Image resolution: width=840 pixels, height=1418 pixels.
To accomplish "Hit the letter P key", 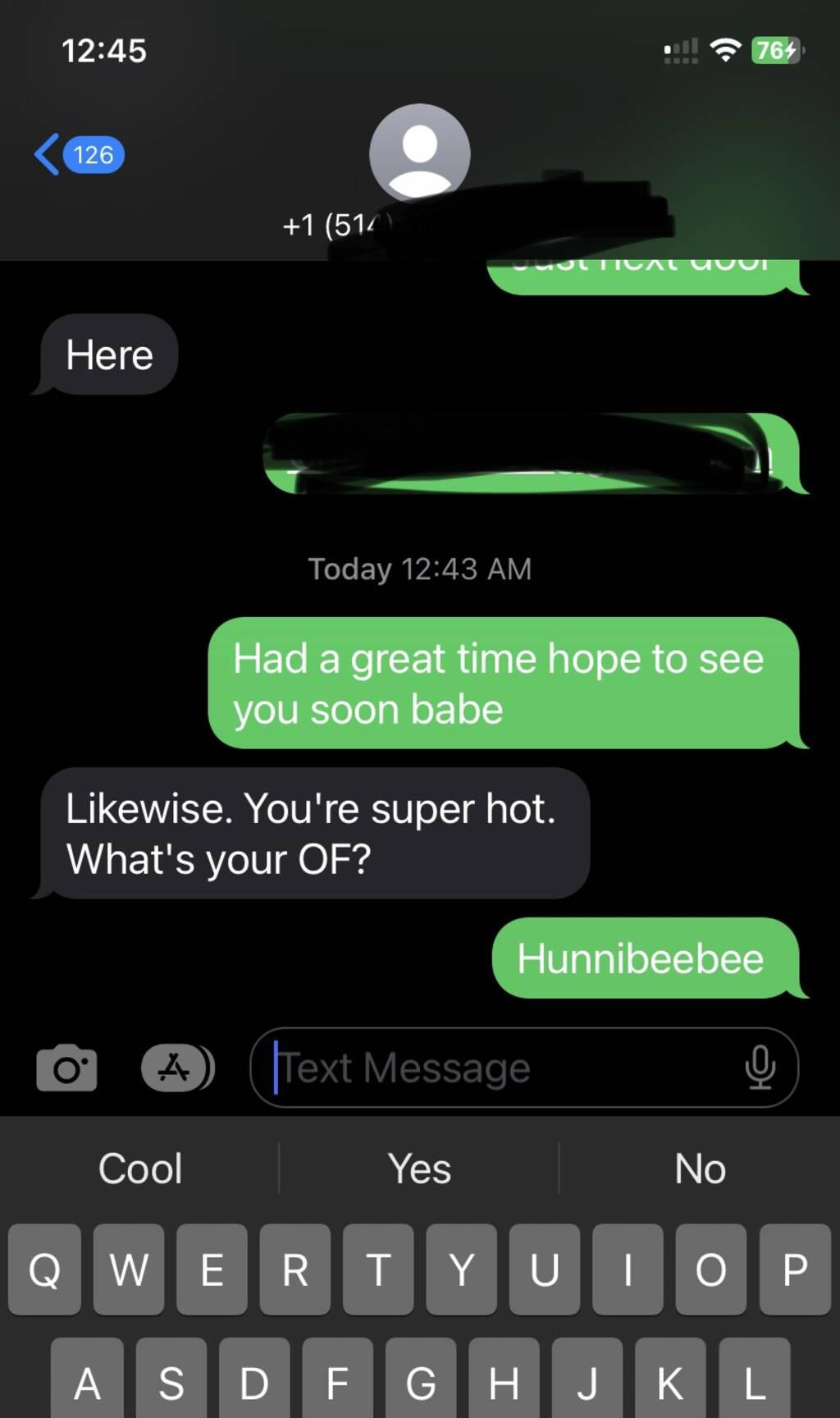I will [794, 1269].
